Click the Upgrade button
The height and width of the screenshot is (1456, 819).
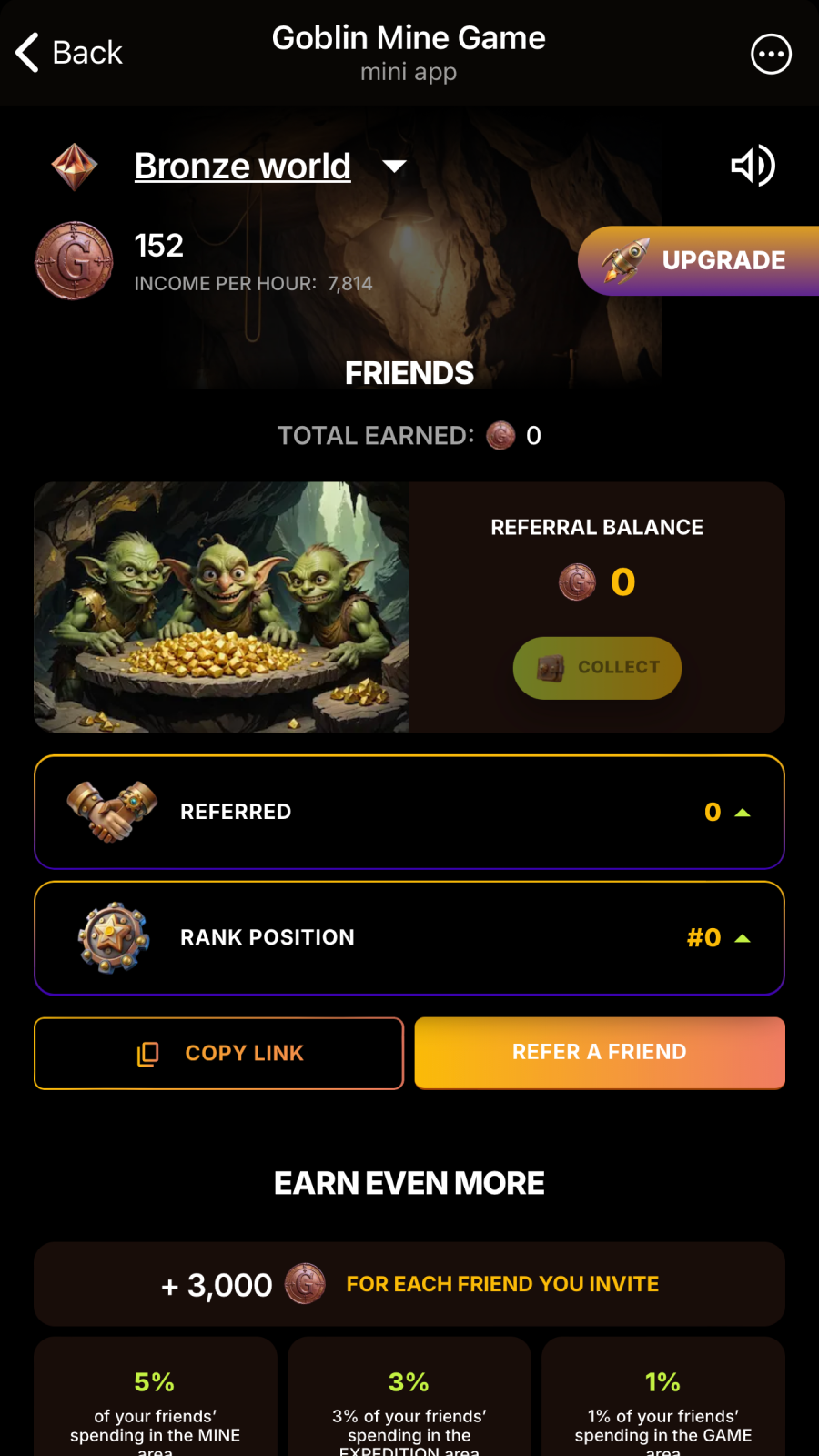719,261
